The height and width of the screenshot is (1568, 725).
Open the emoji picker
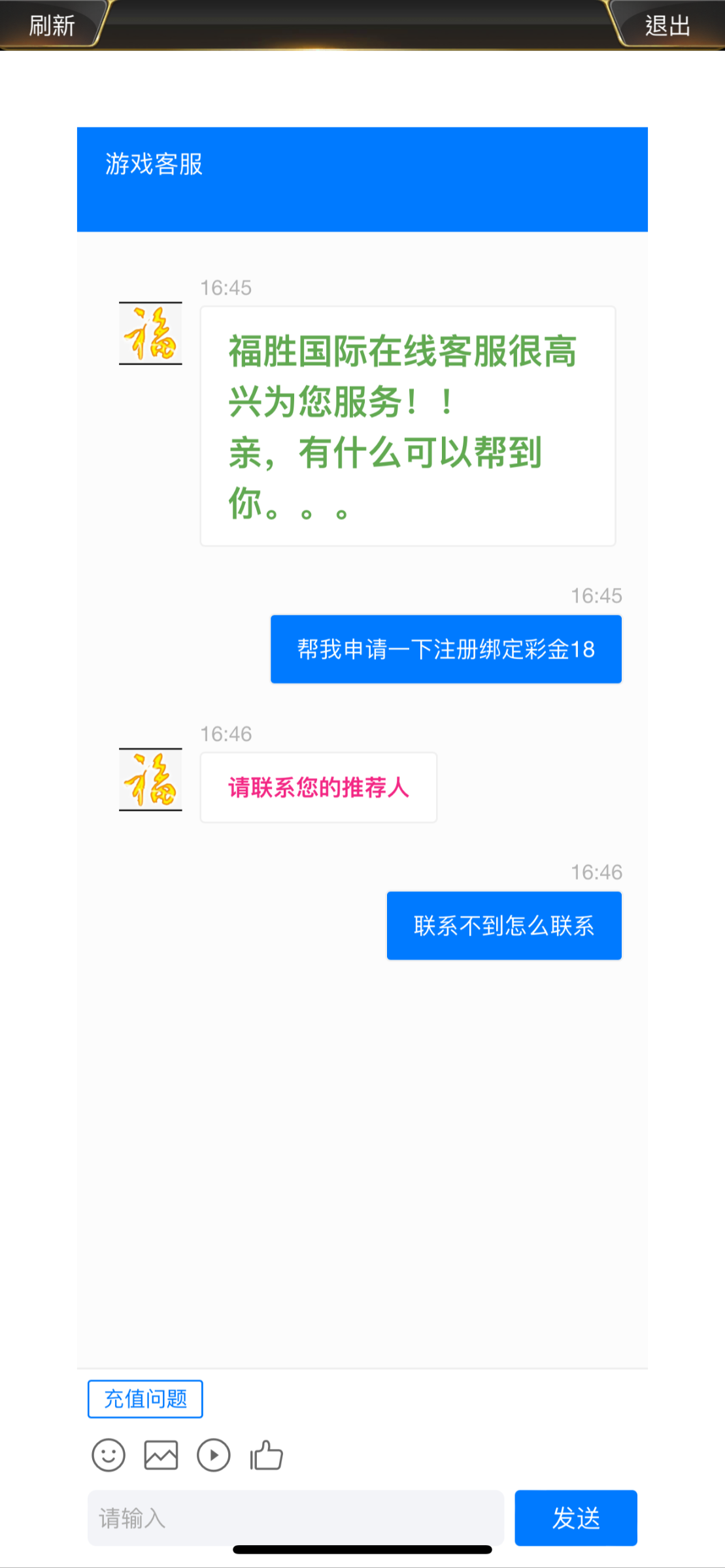(x=109, y=1455)
